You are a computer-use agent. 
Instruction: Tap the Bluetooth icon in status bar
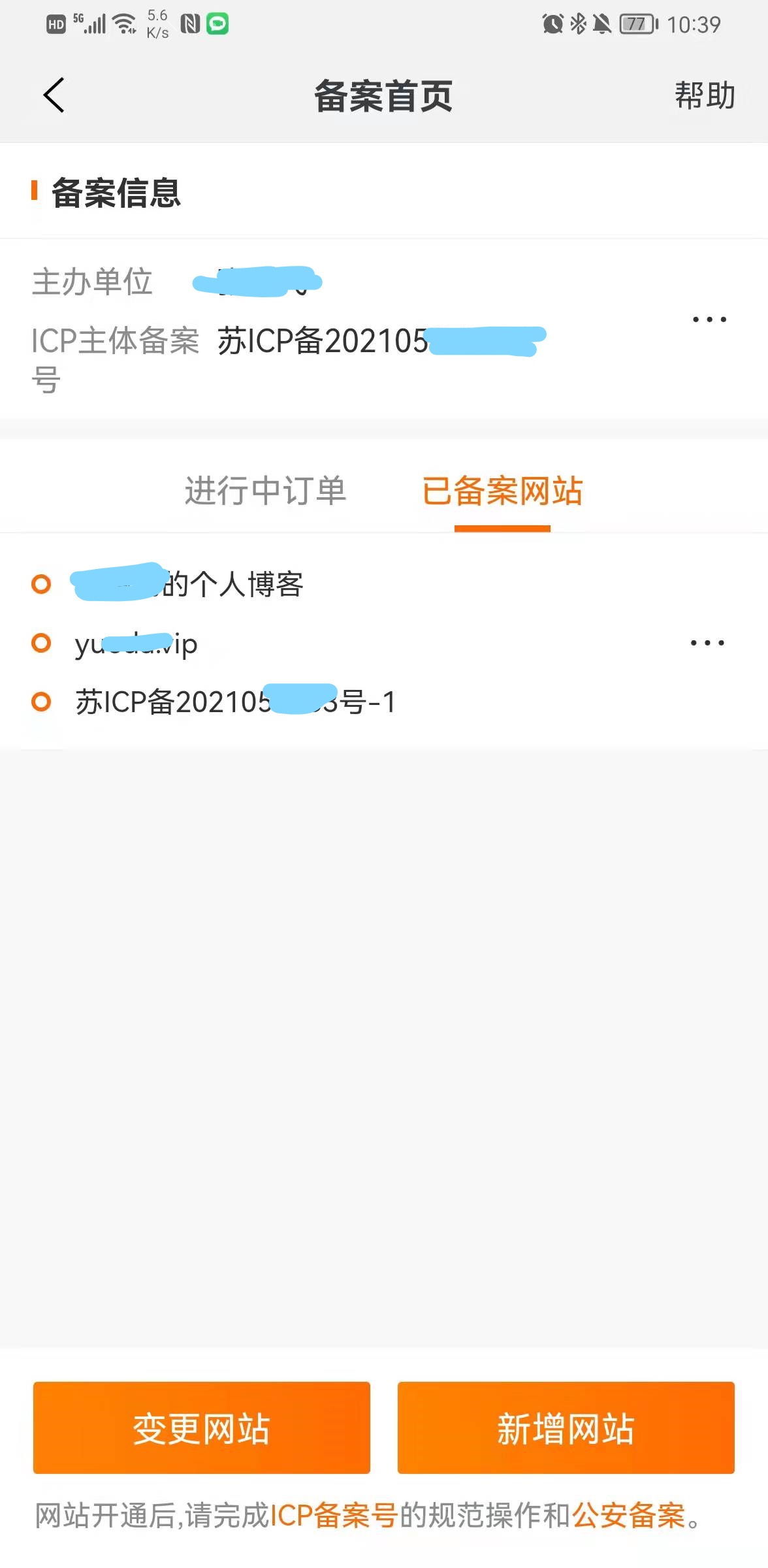pyautogui.click(x=577, y=24)
